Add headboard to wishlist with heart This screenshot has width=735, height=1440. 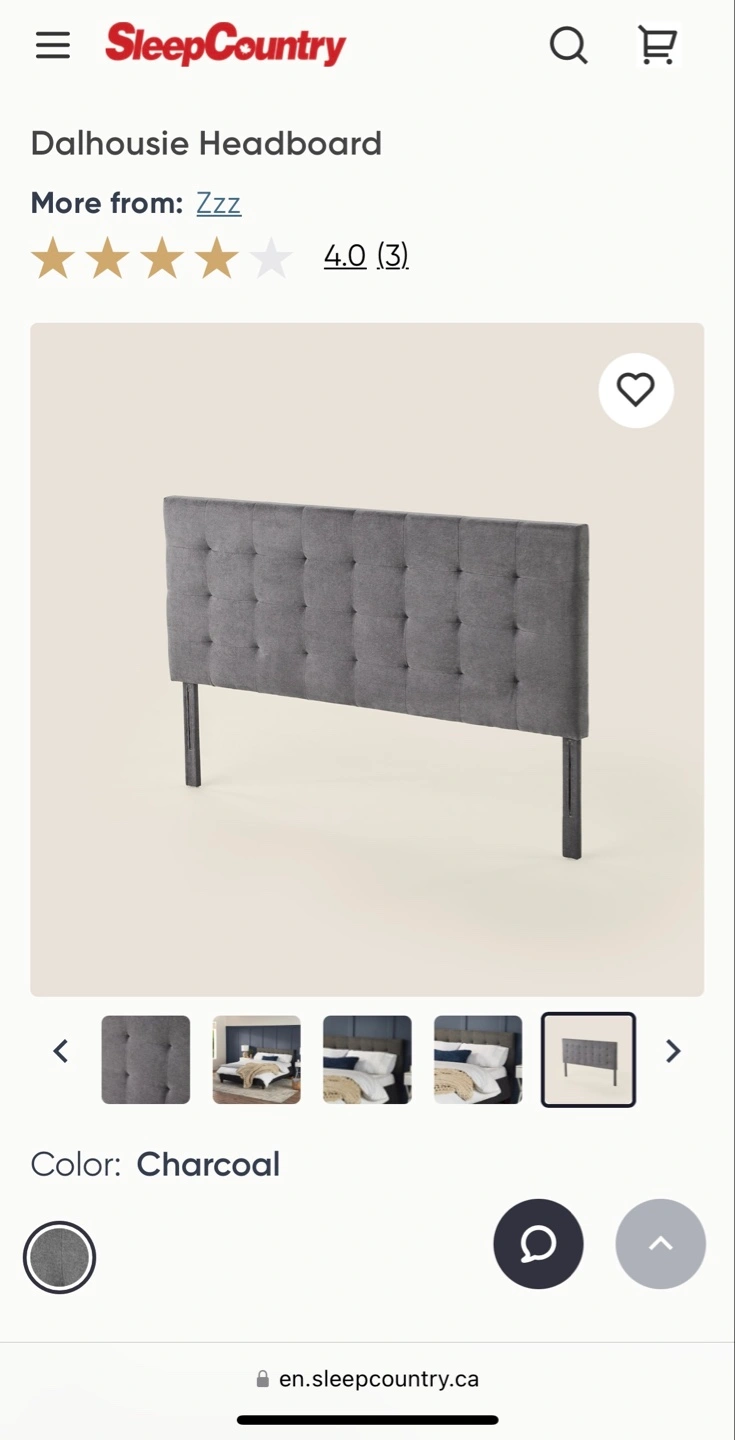[636, 390]
